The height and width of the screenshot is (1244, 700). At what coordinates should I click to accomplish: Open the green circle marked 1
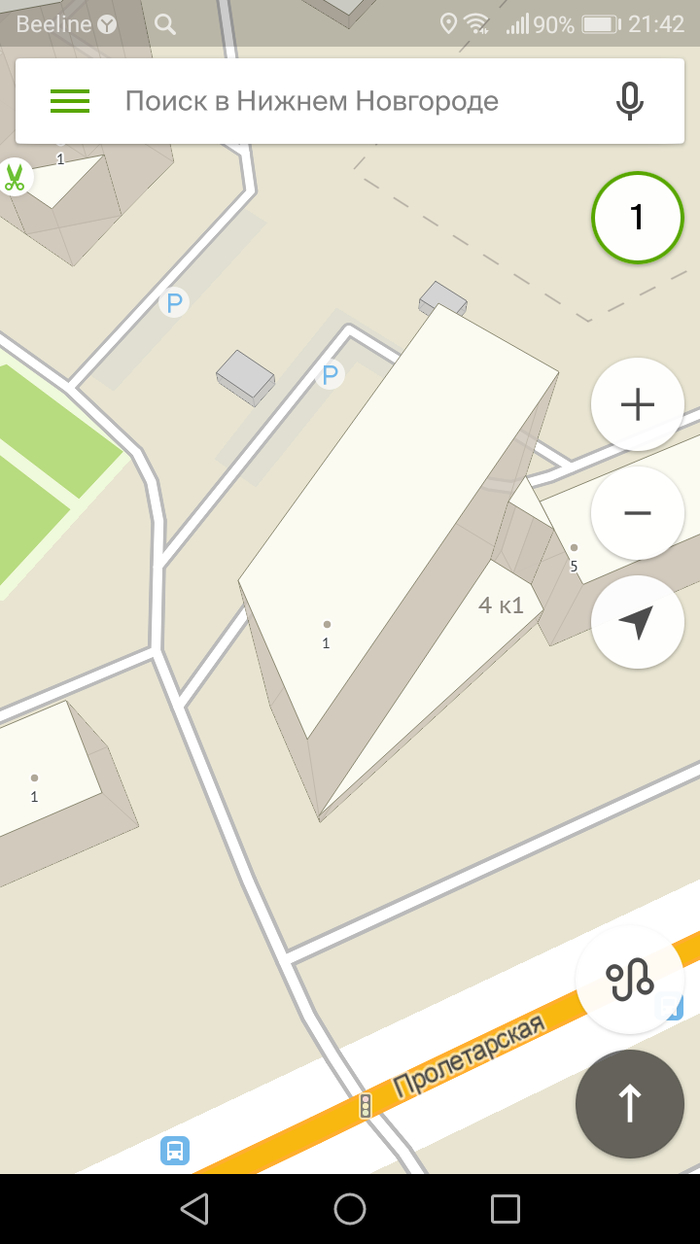(637, 218)
